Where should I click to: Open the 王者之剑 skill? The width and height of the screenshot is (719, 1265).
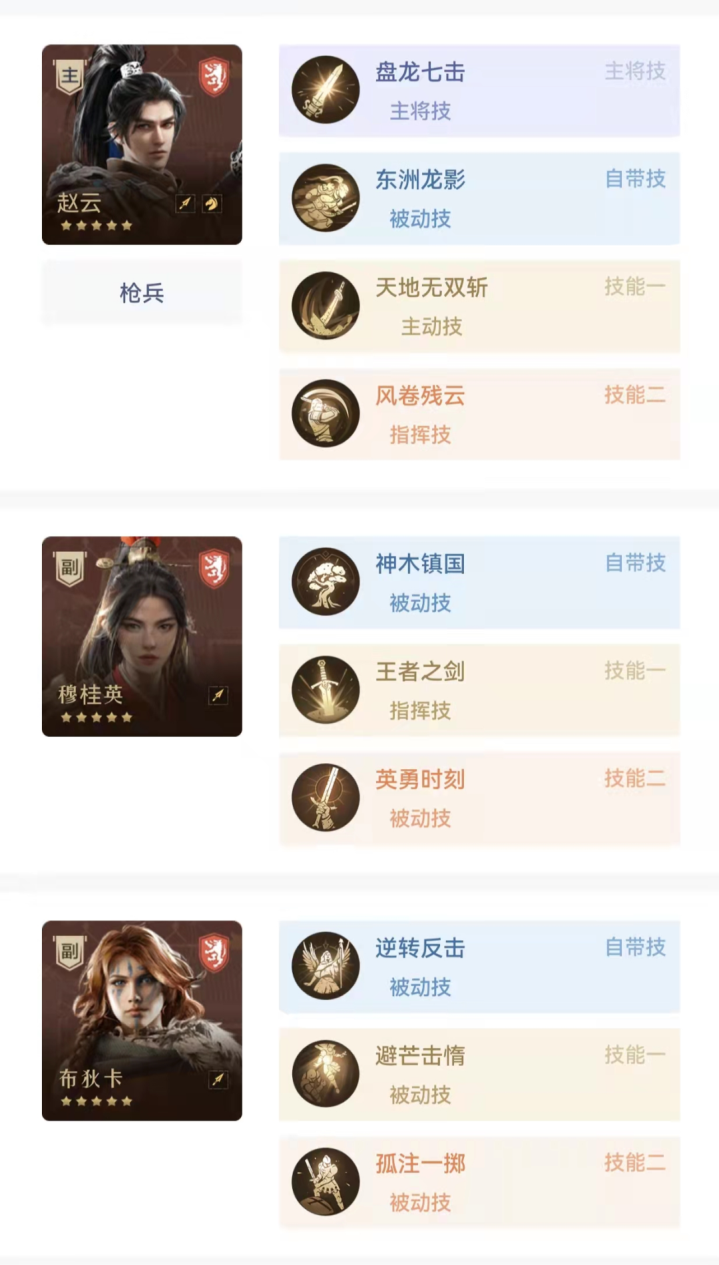click(x=479, y=690)
